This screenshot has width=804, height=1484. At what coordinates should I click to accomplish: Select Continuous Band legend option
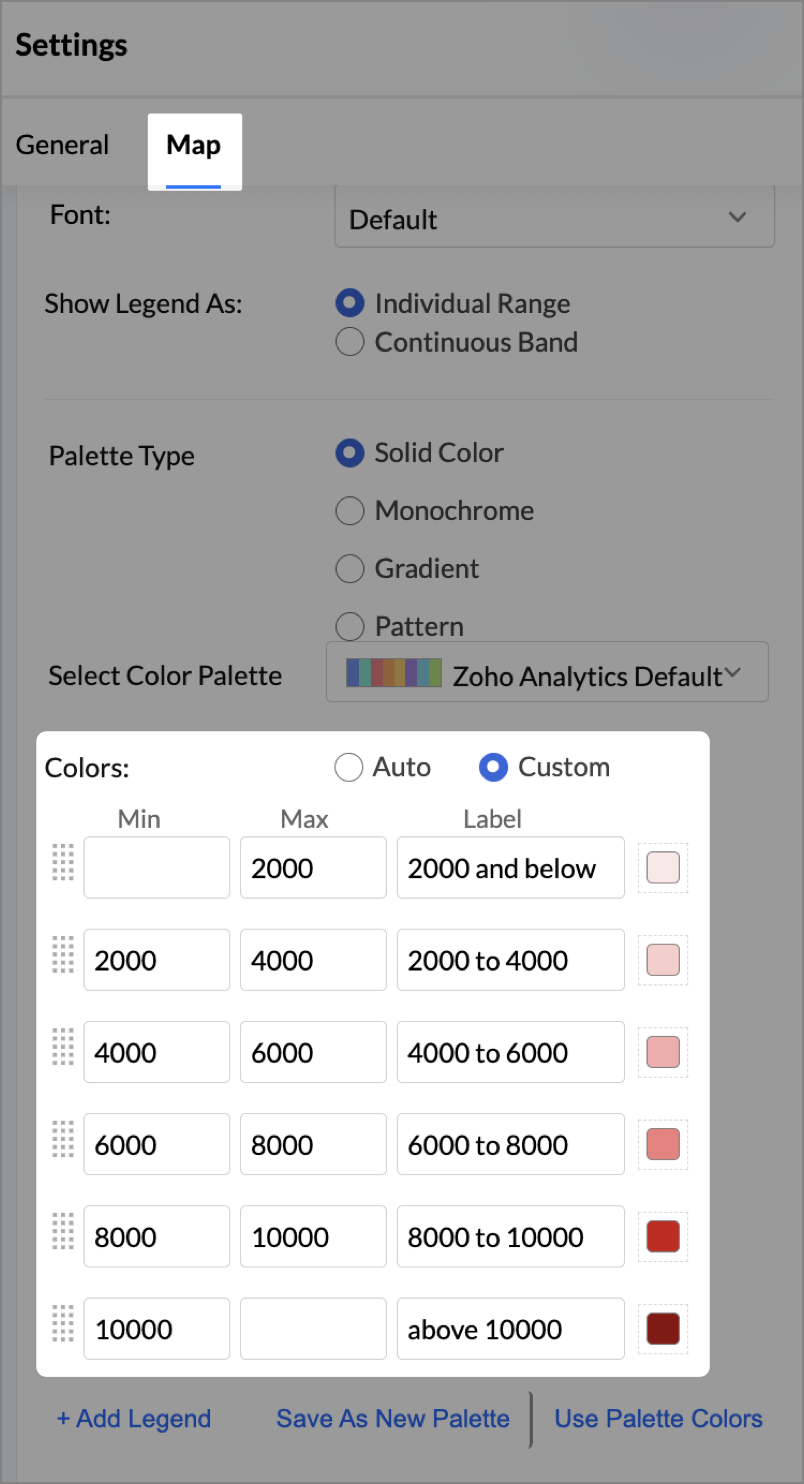[x=349, y=343]
